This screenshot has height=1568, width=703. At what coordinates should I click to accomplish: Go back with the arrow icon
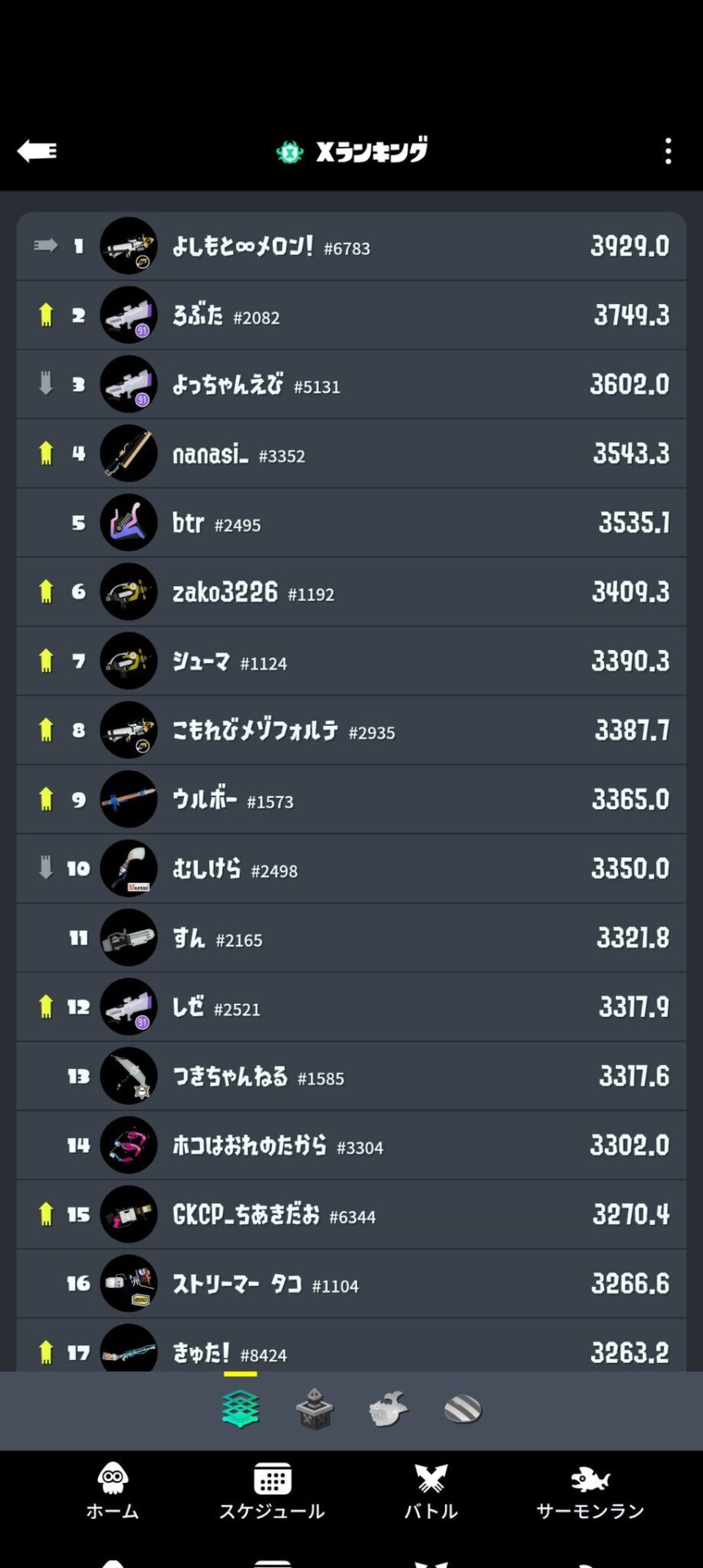pos(37,151)
